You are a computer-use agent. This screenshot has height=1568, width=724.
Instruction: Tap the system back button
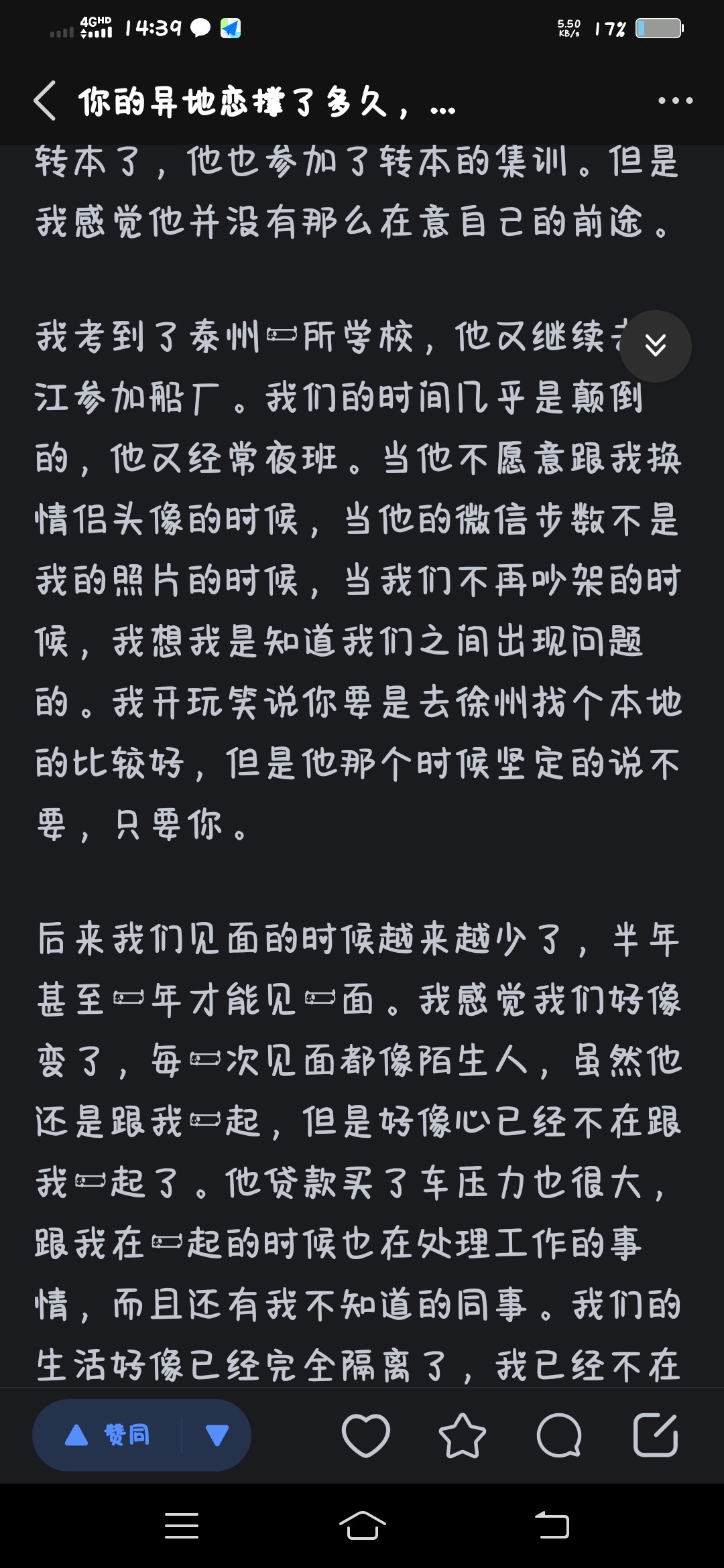tap(552, 1526)
